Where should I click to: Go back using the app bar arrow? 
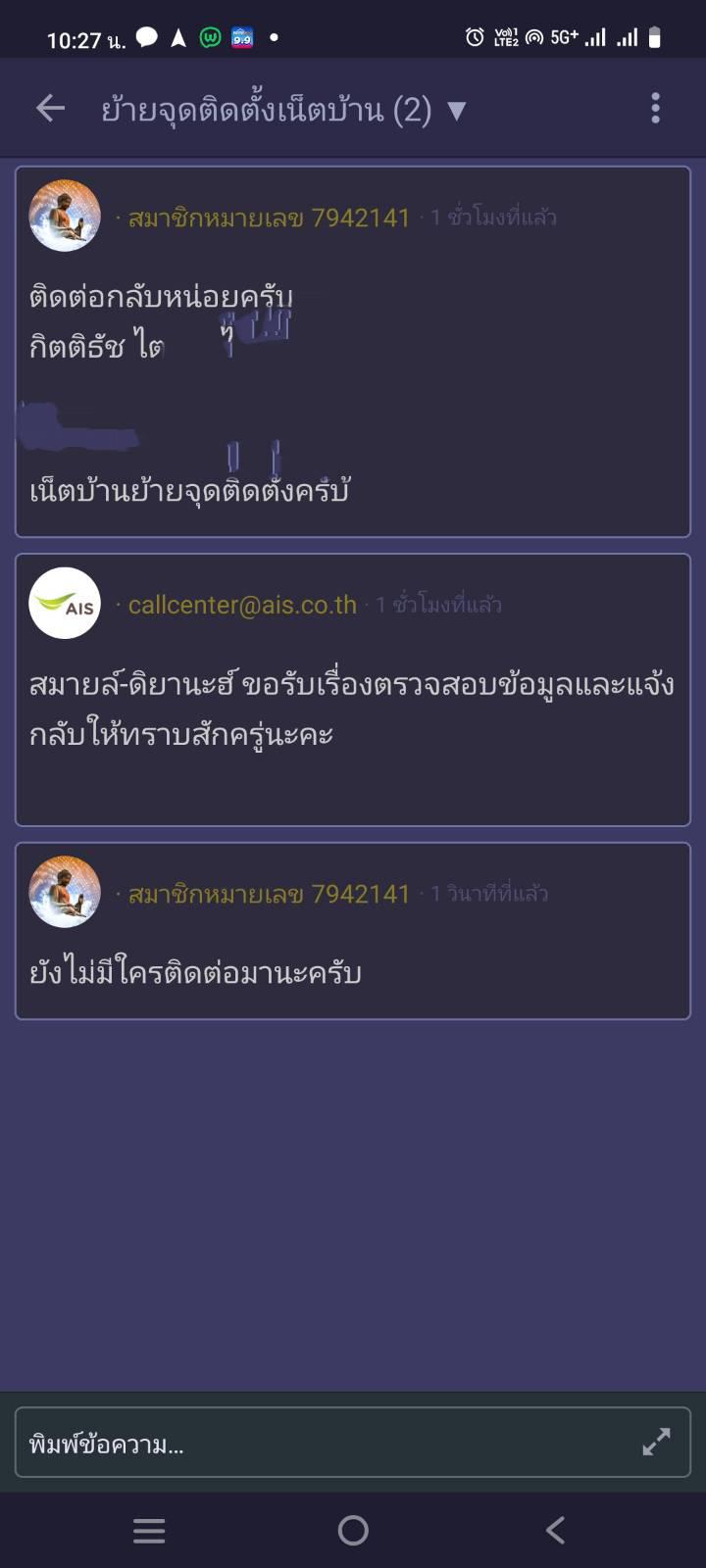pyautogui.click(x=50, y=108)
